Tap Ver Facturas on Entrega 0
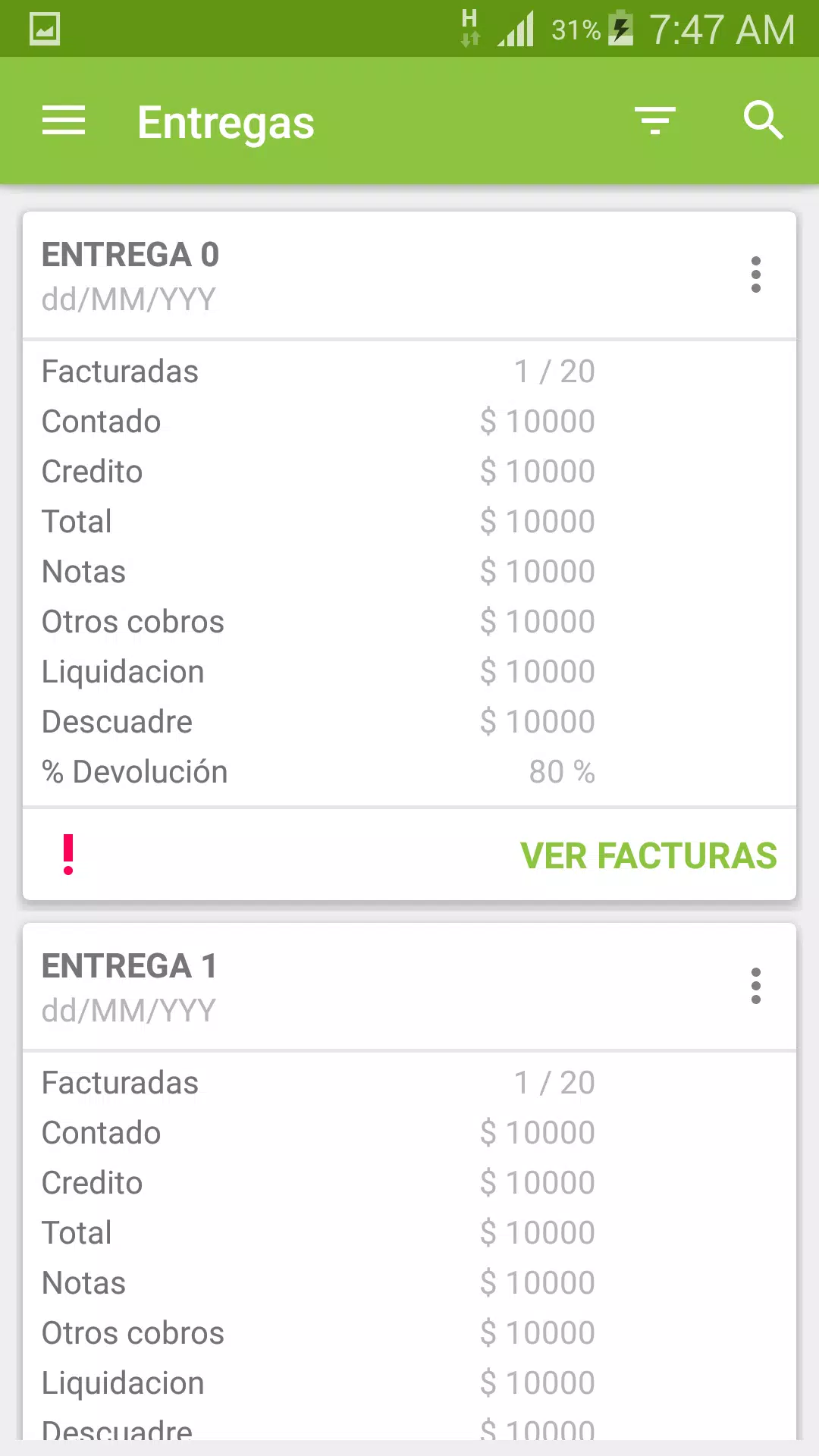 648,855
